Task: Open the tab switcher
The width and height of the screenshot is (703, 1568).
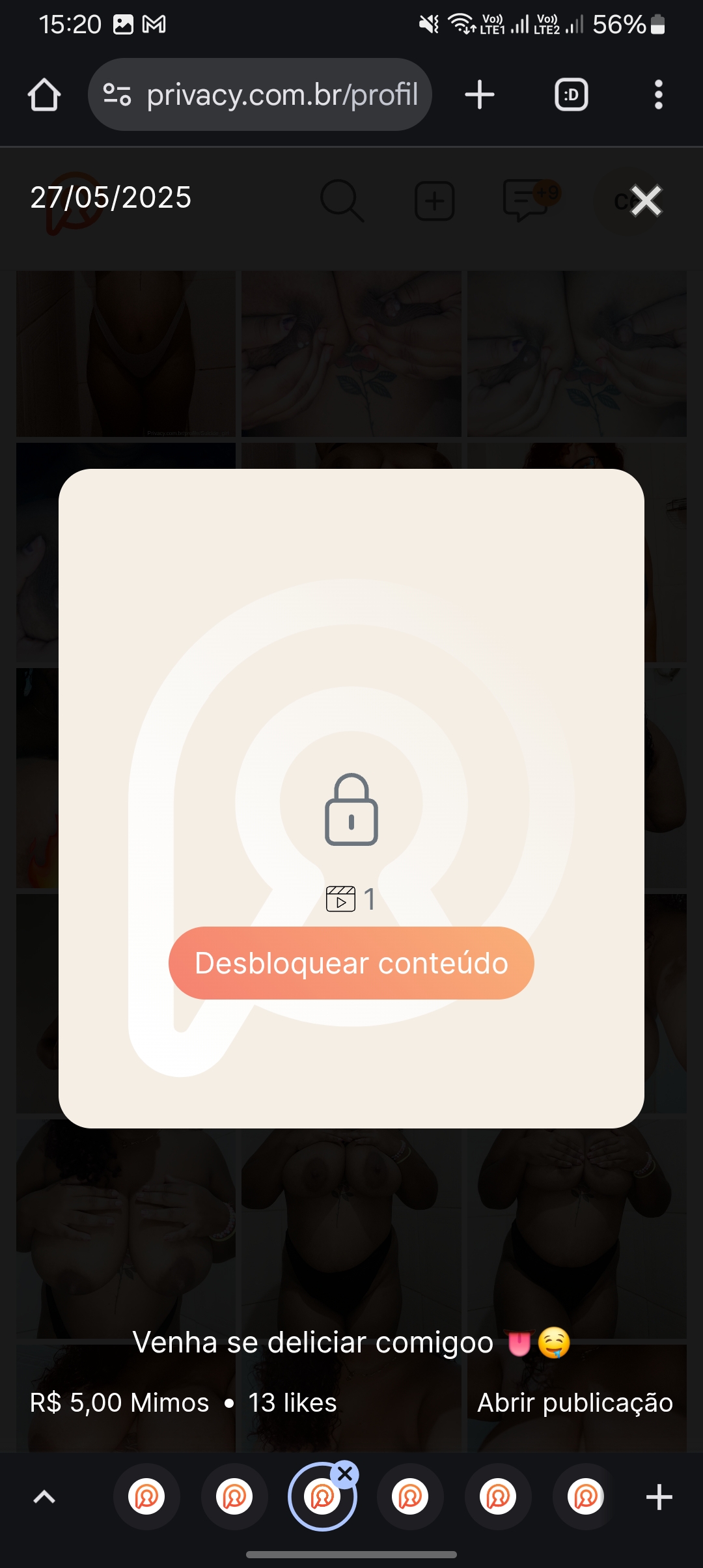Action: (x=572, y=94)
